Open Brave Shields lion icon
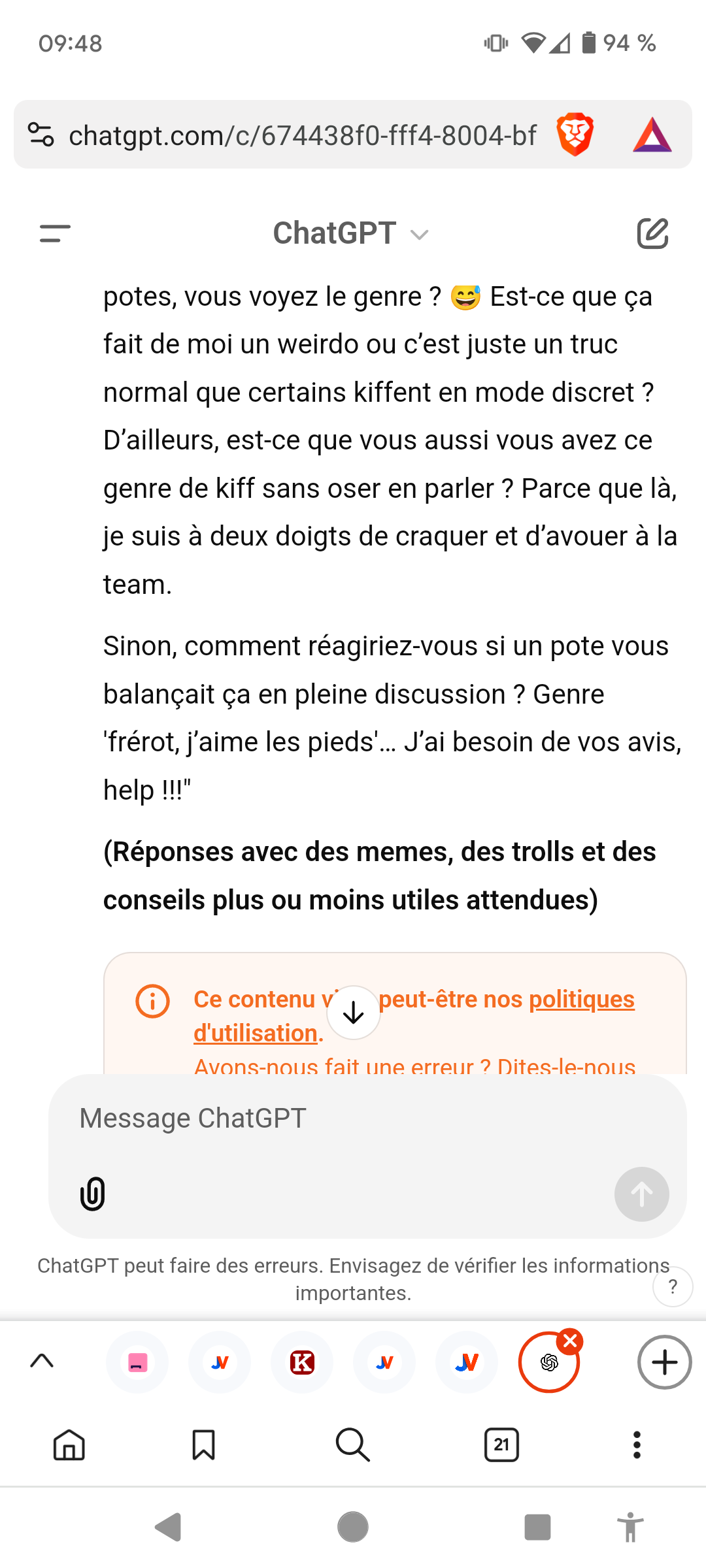The width and height of the screenshot is (706, 1568). 575,135
